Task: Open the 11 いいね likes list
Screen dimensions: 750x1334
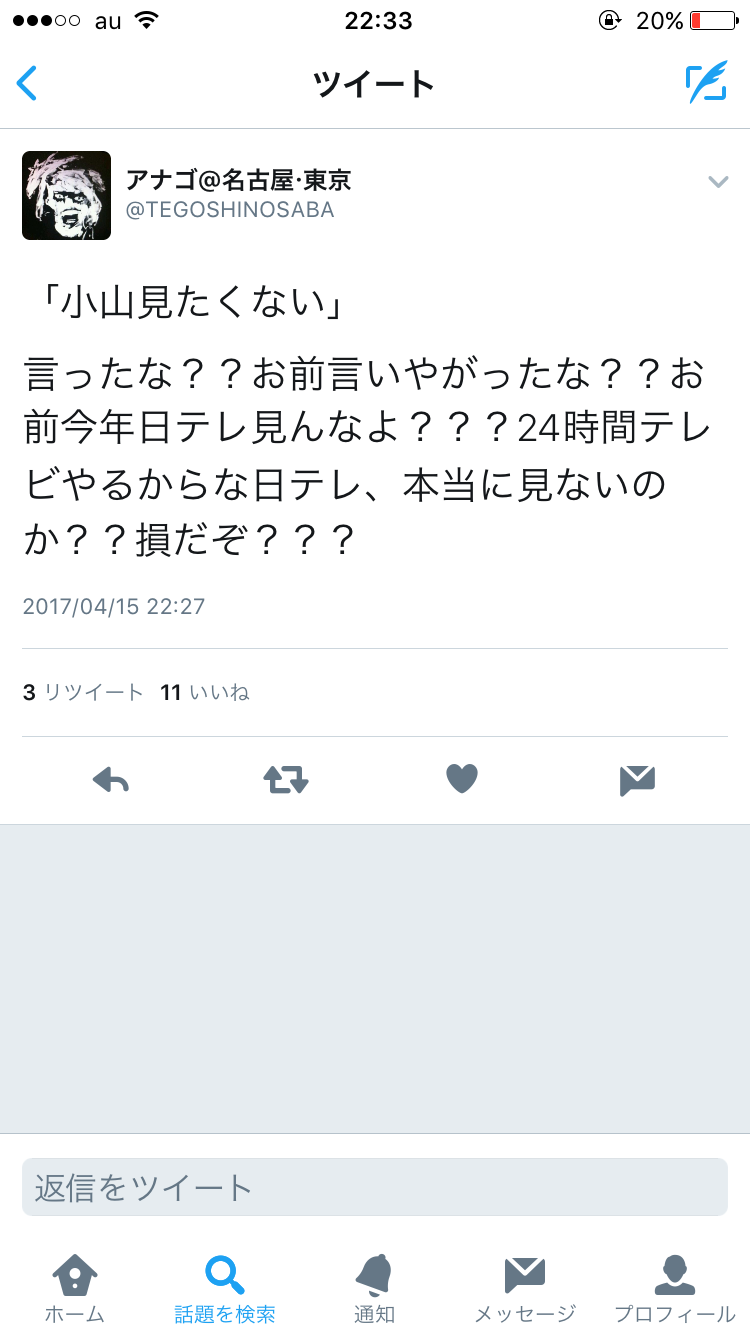Action: [204, 692]
